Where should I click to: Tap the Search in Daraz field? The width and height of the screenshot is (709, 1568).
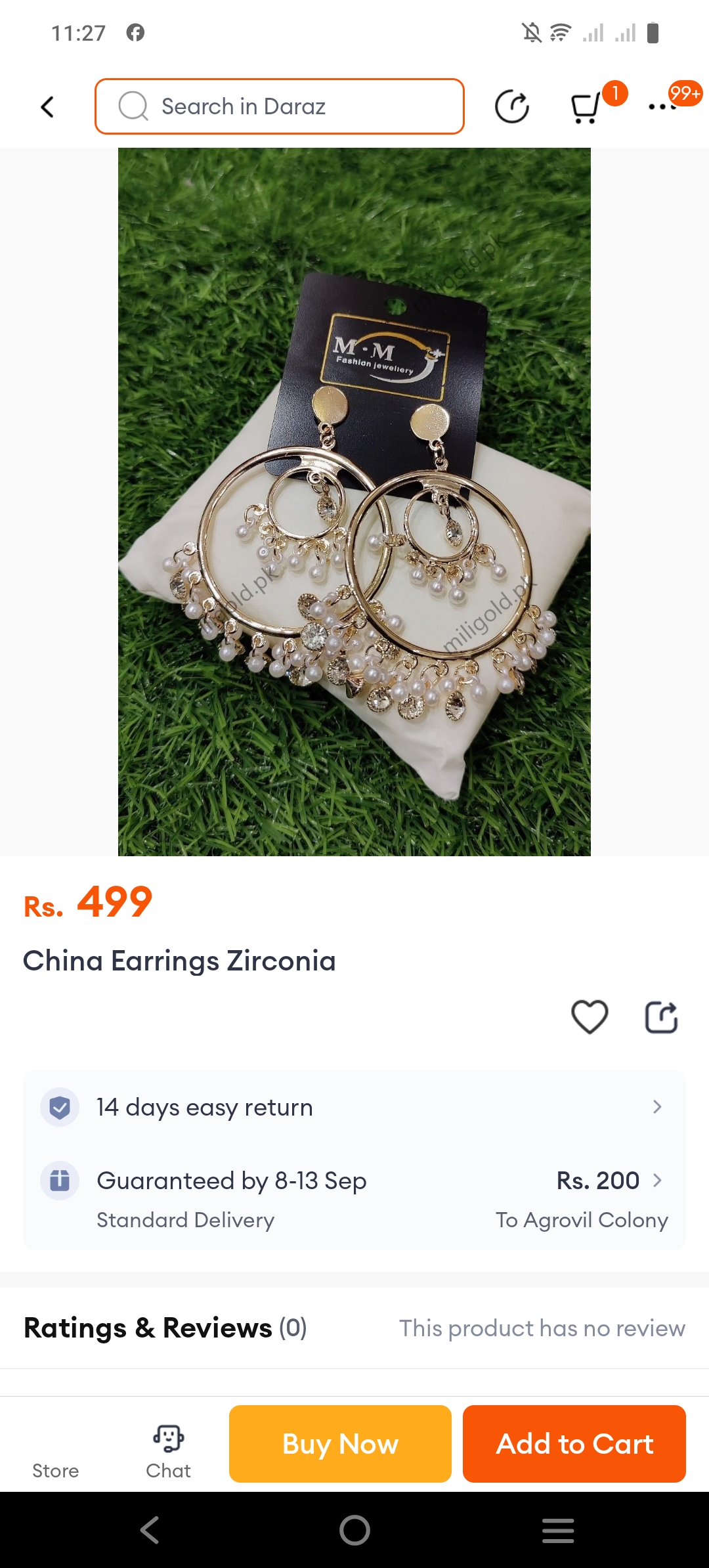280,106
